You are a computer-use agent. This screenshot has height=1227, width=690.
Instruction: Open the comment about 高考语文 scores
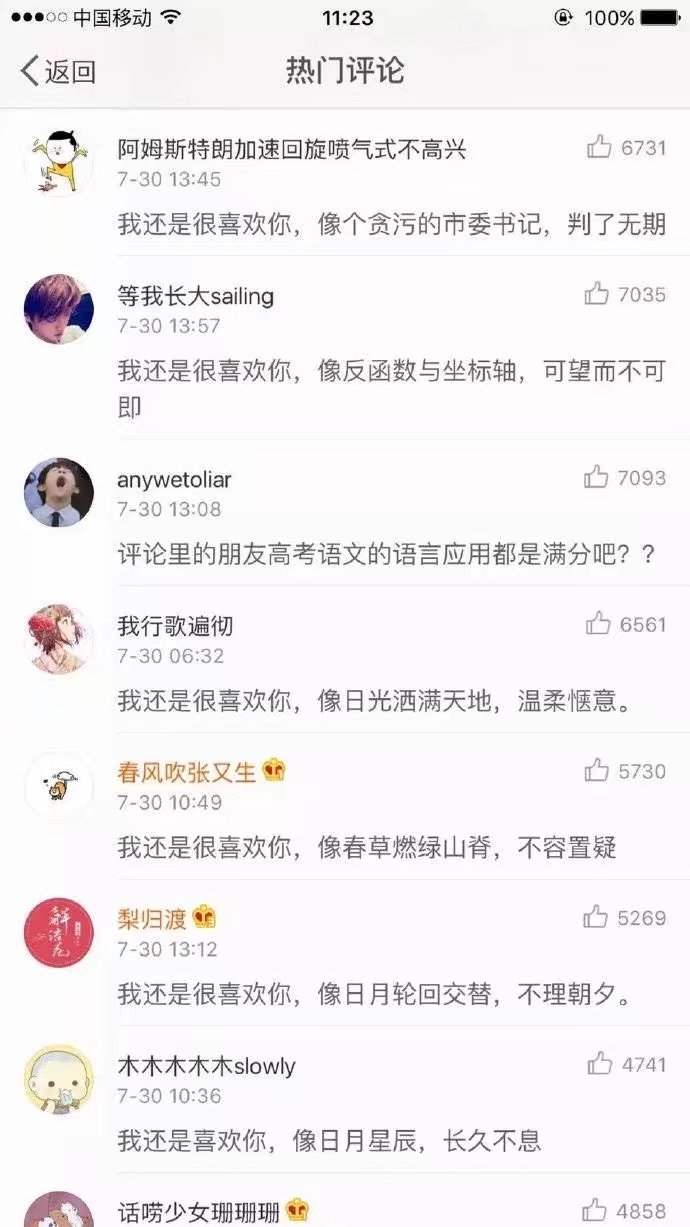pos(387,553)
